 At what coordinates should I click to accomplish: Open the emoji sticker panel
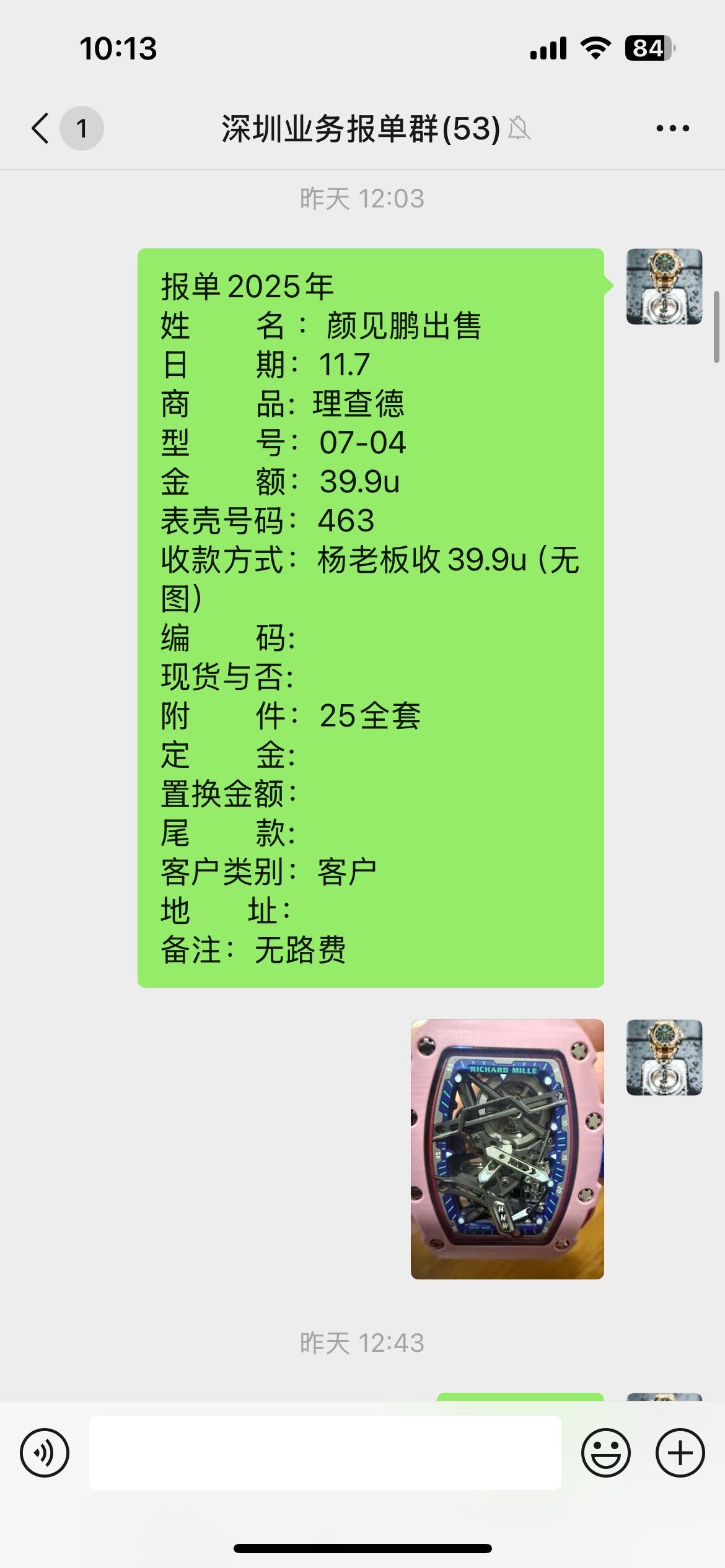coord(605,1452)
